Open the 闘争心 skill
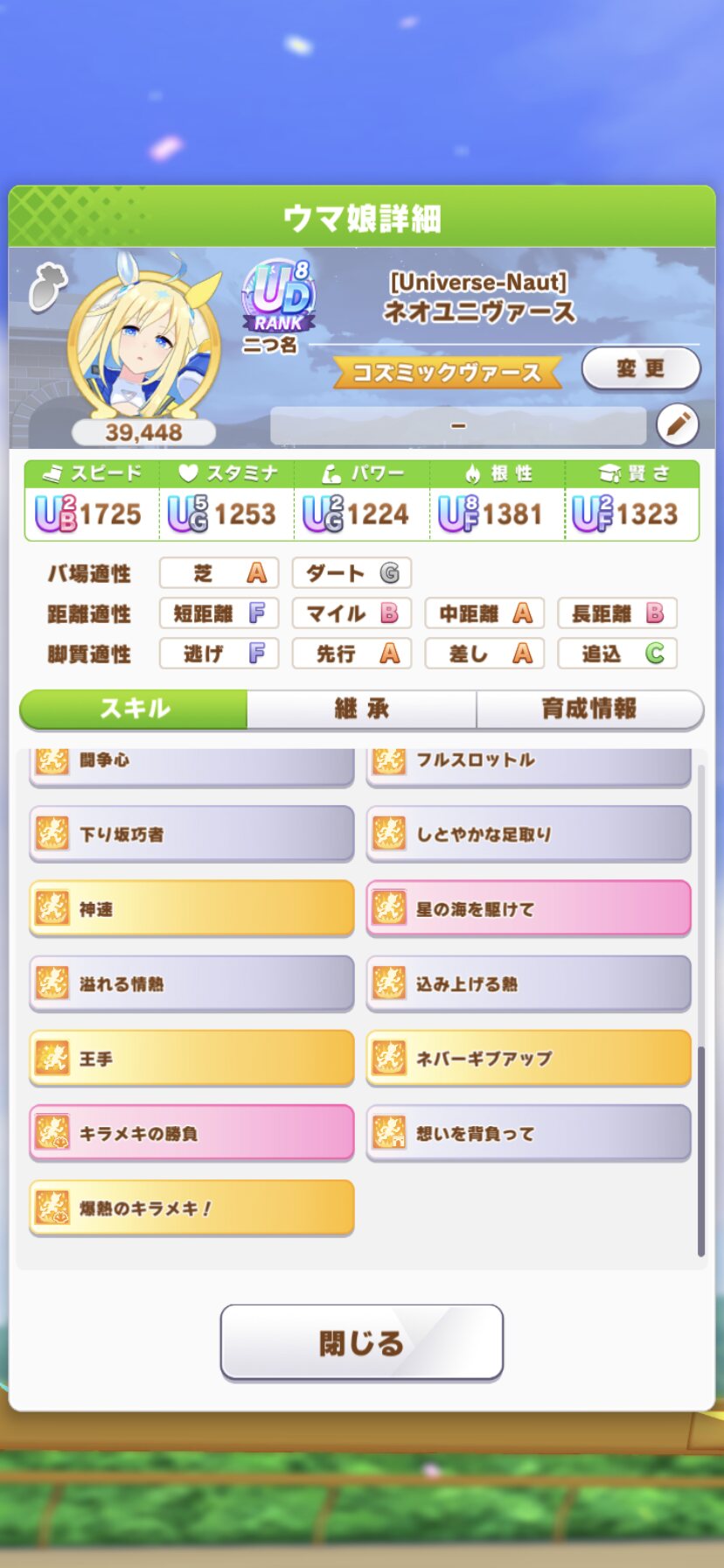Image resolution: width=724 pixels, height=1568 pixels. coord(191,763)
